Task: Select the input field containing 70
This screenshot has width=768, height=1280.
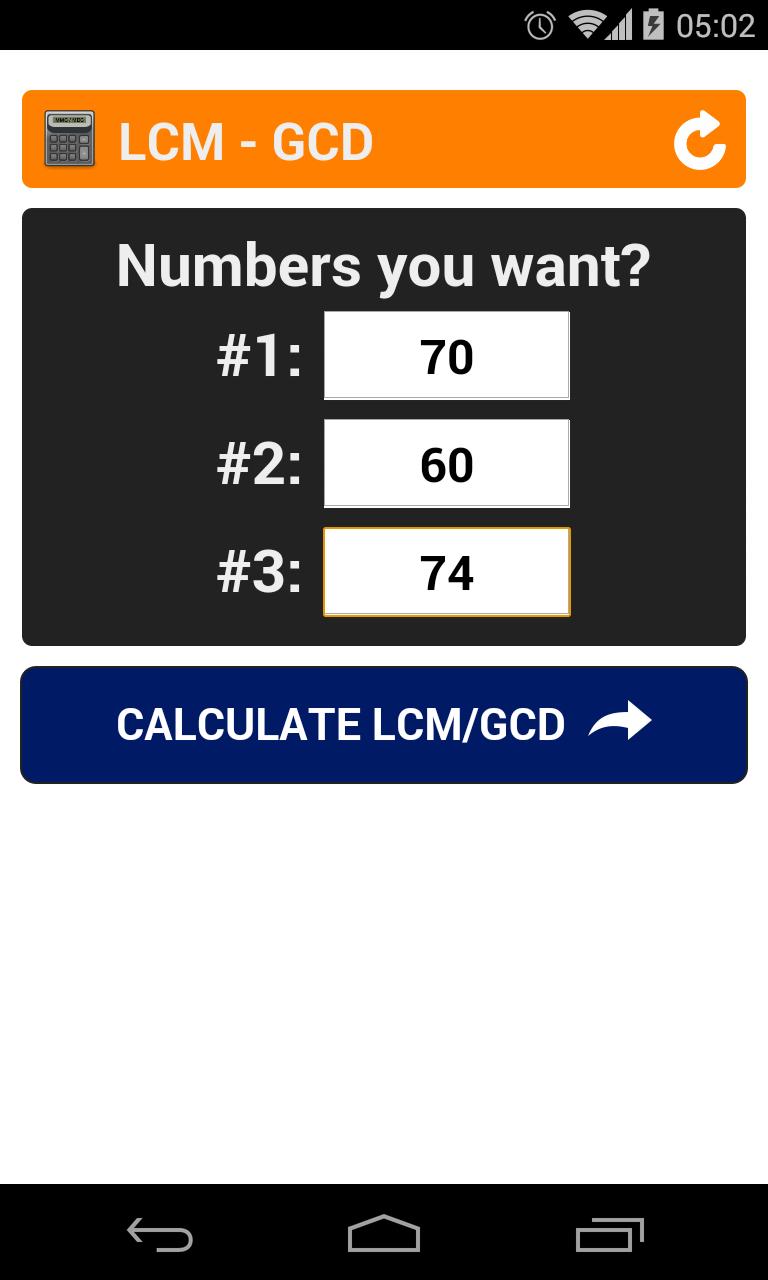Action: click(445, 355)
